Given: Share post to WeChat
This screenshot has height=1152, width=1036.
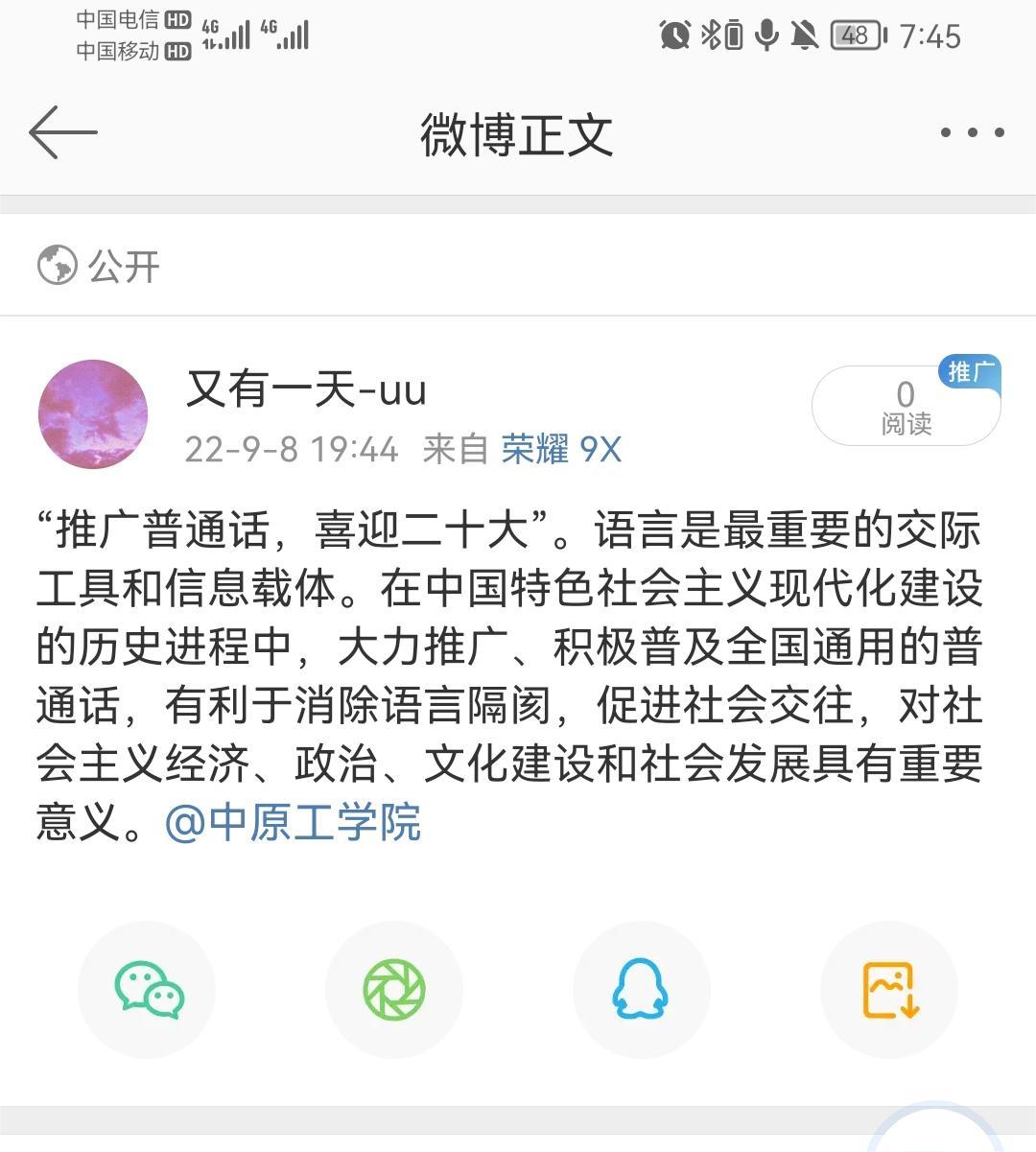Looking at the screenshot, I should coord(148,990).
